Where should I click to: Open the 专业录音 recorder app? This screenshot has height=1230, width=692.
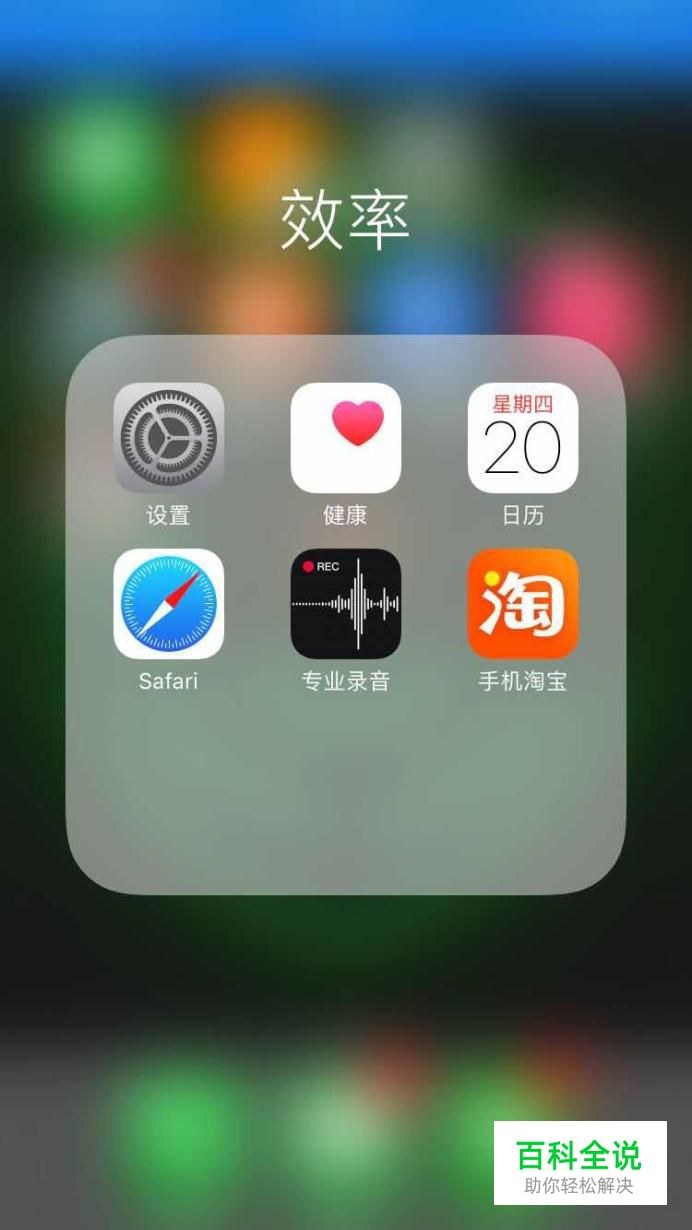345,604
